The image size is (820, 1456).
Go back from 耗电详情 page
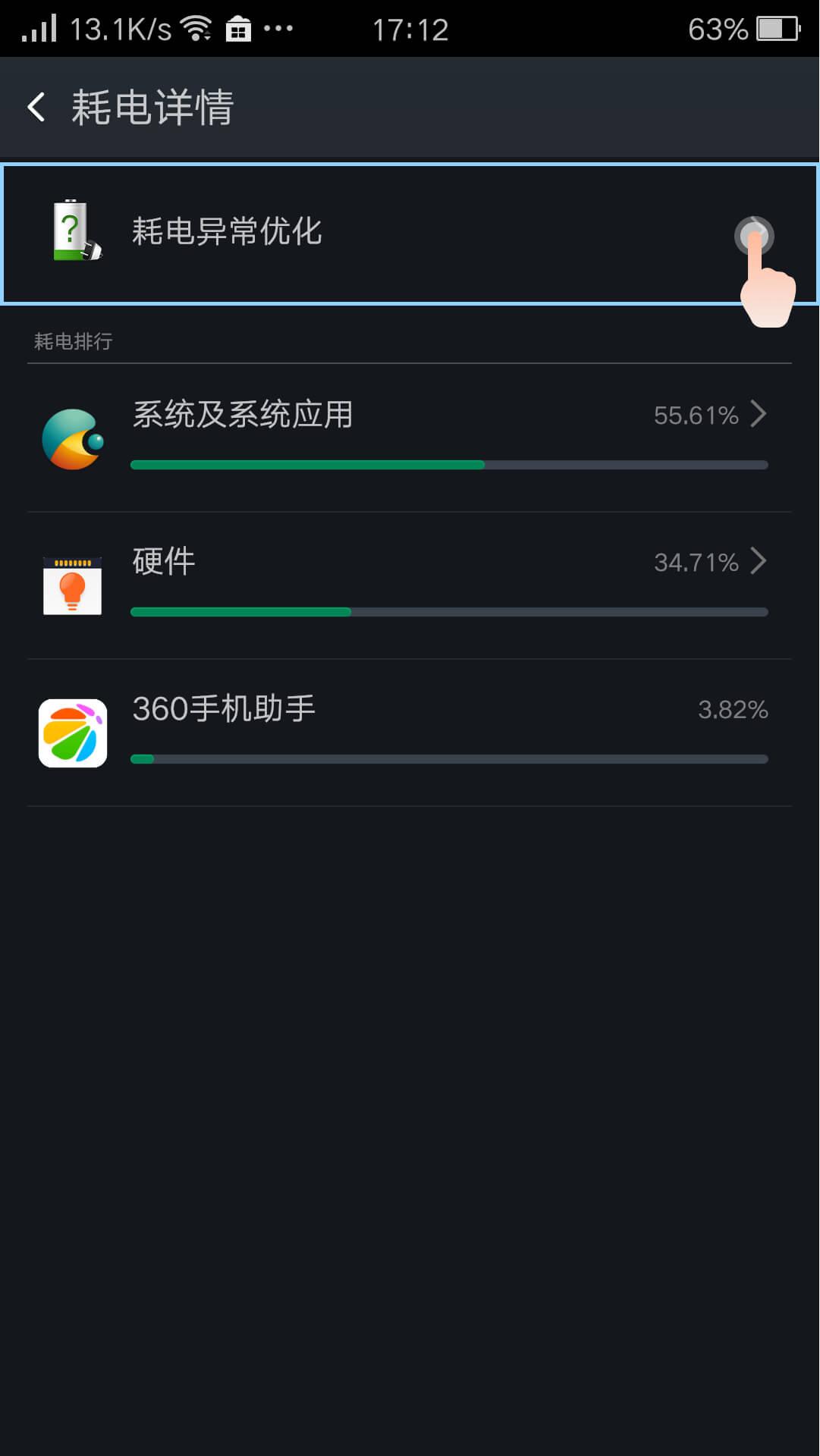tap(36, 107)
